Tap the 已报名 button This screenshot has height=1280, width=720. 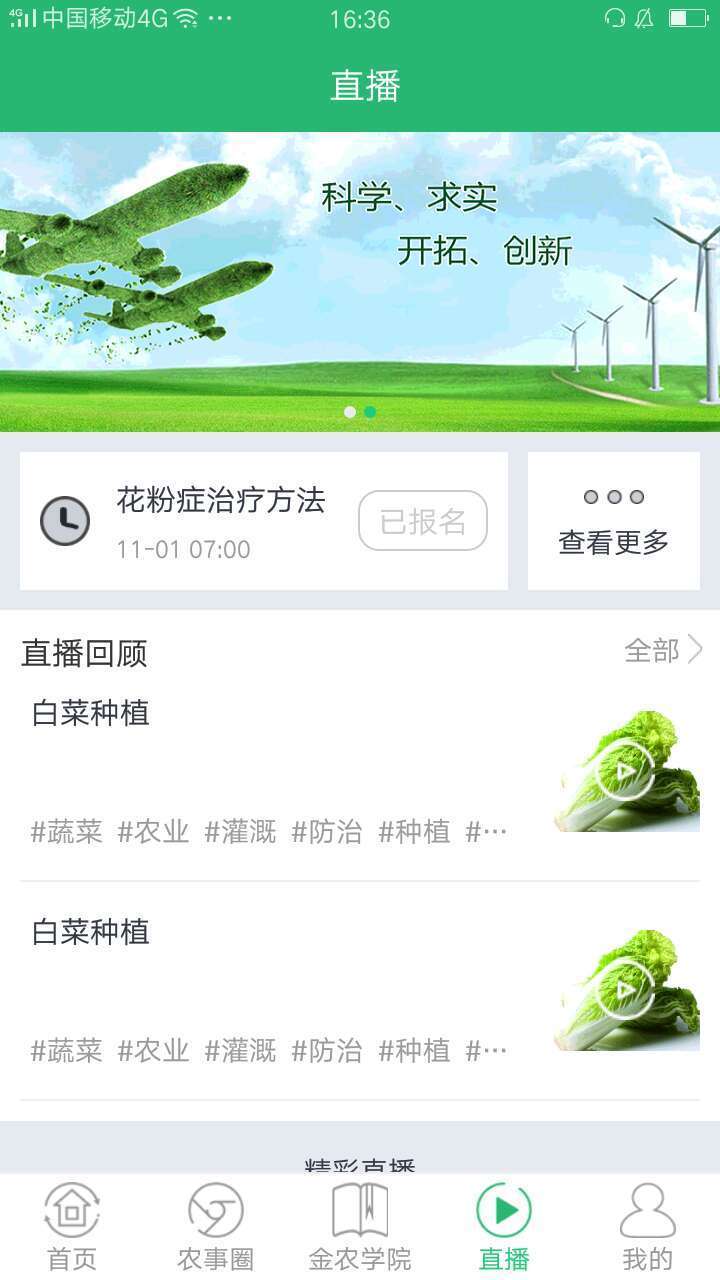tap(423, 521)
